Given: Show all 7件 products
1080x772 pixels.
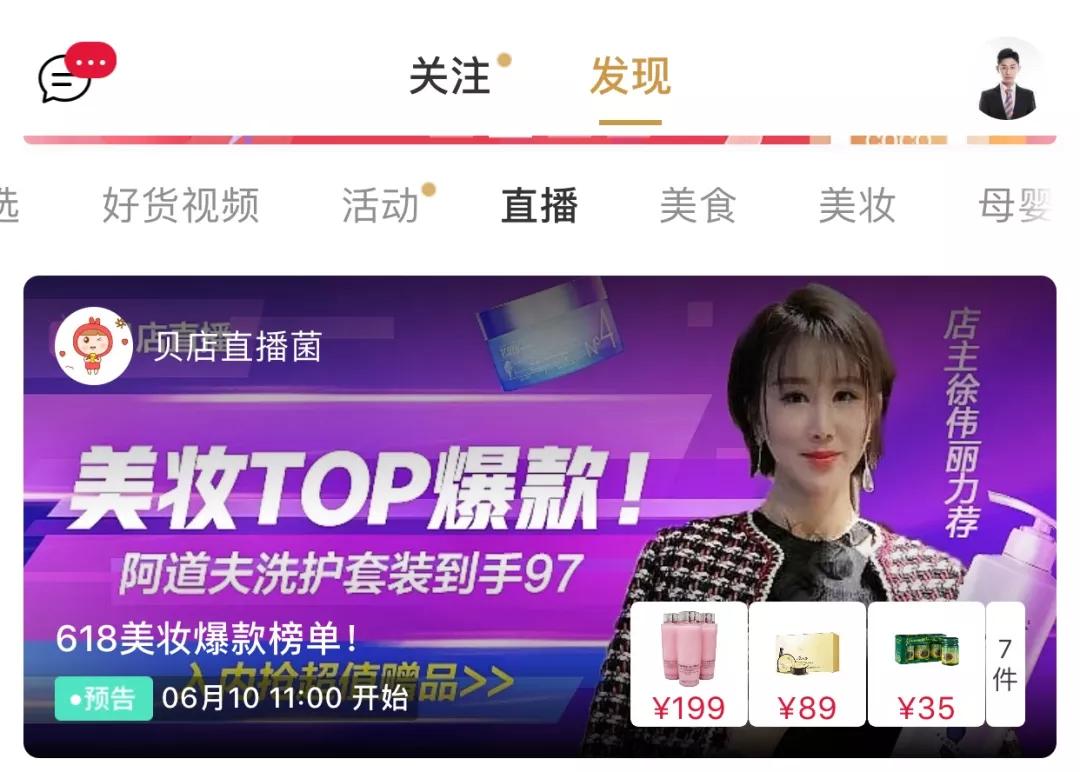Looking at the screenshot, I should 1006,664.
